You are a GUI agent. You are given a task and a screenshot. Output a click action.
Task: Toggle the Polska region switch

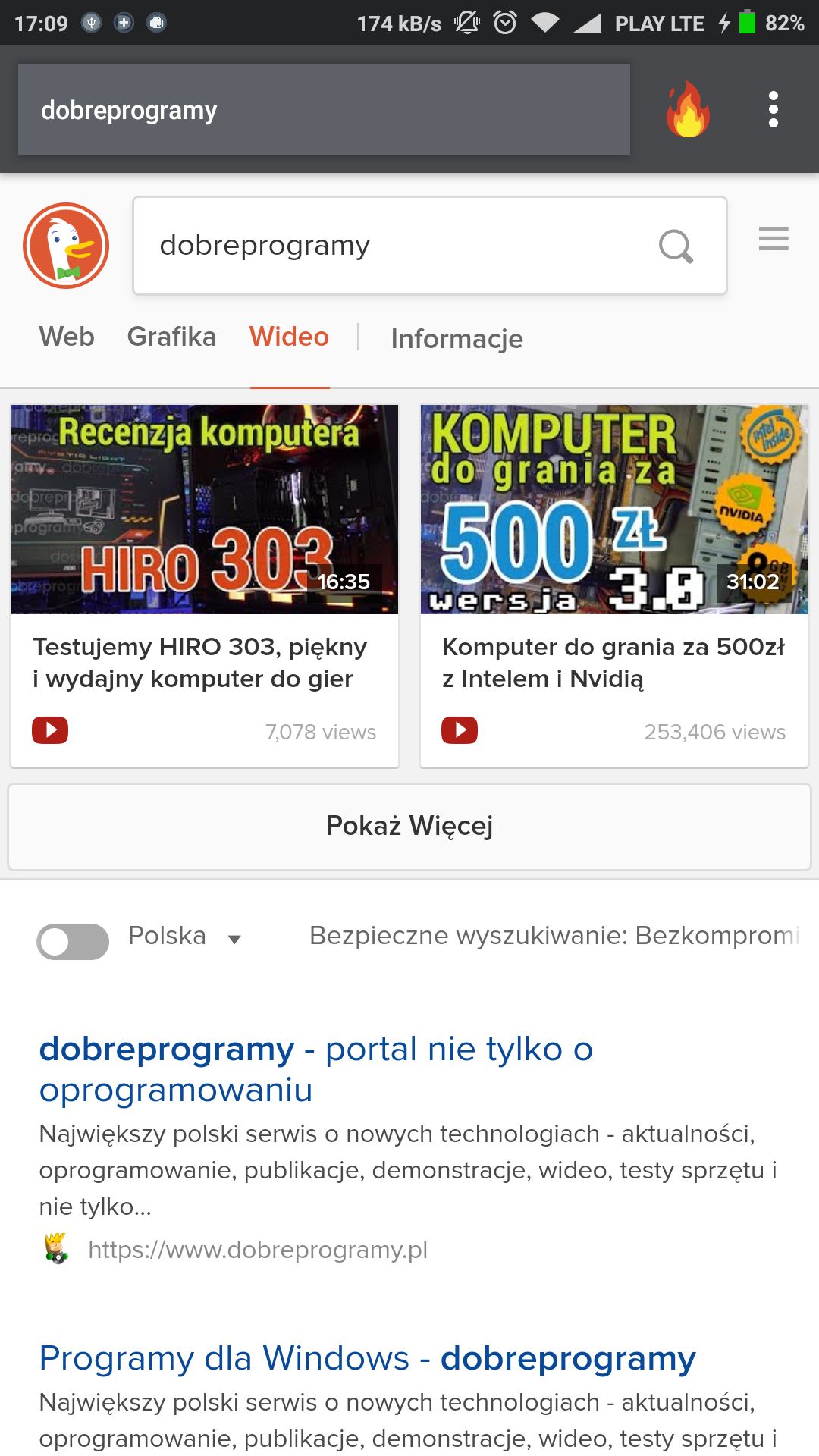tap(73, 941)
